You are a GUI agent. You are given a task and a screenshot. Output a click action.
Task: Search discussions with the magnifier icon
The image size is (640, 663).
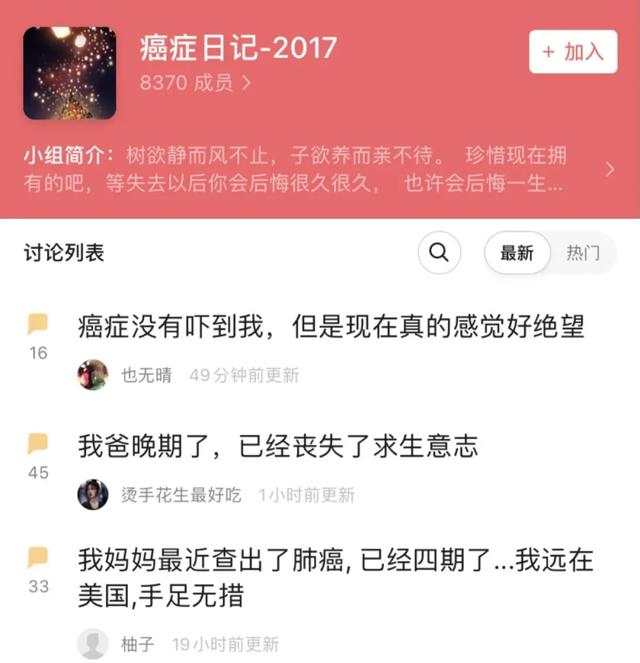(438, 253)
